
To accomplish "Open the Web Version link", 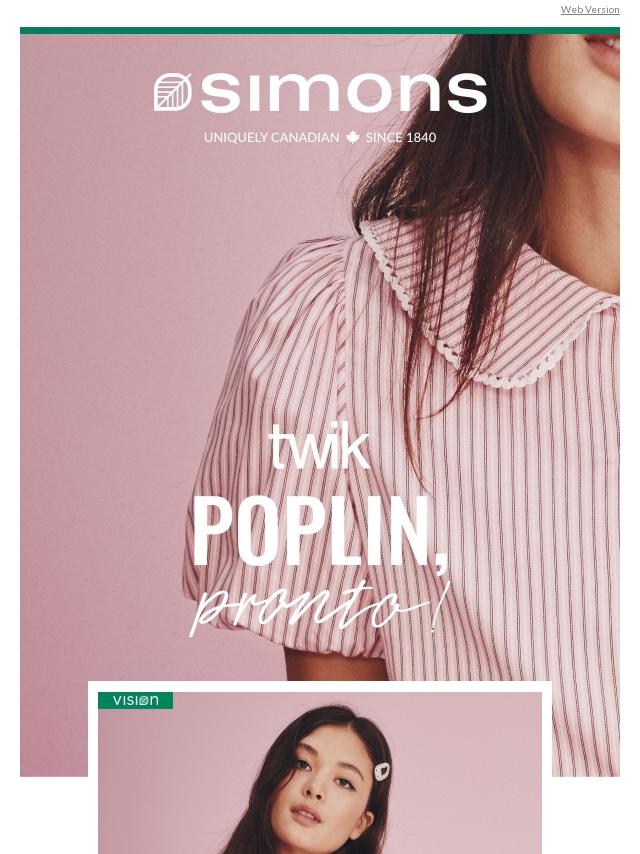I will pyautogui.click(x=590, y=10).
